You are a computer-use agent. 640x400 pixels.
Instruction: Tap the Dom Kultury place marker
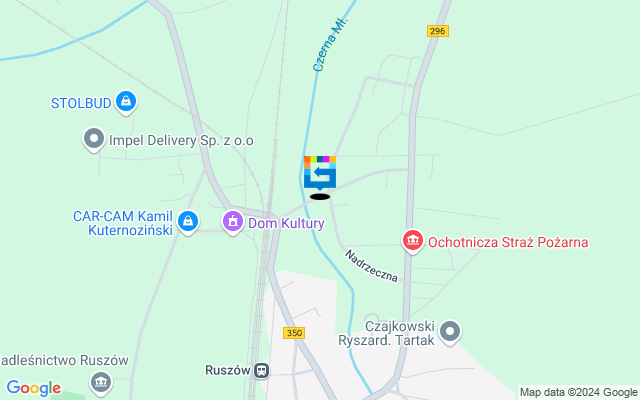click(233, 222)
